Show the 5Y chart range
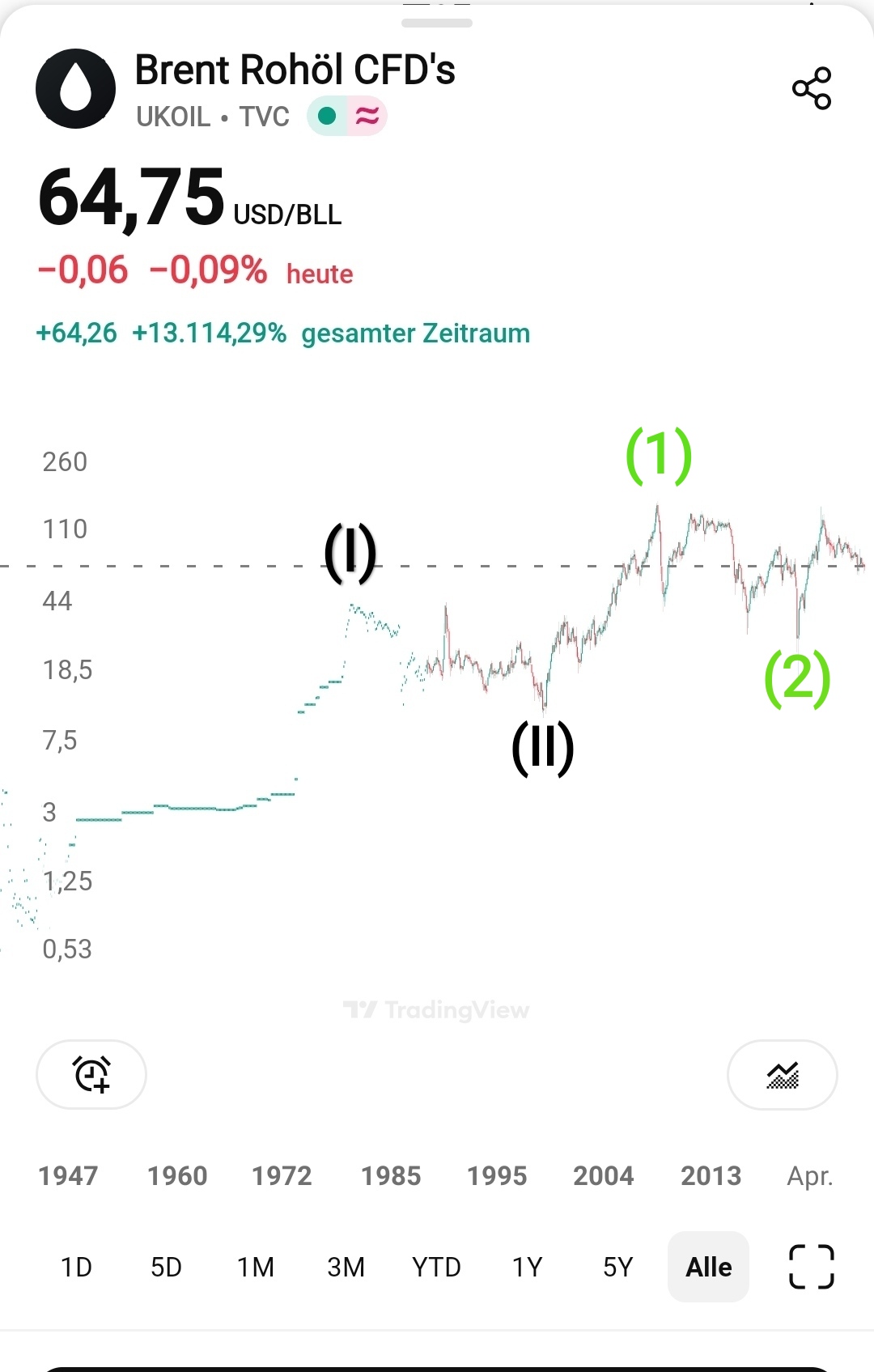This screenshot has width=874, height=1372. coord(617,1267)
